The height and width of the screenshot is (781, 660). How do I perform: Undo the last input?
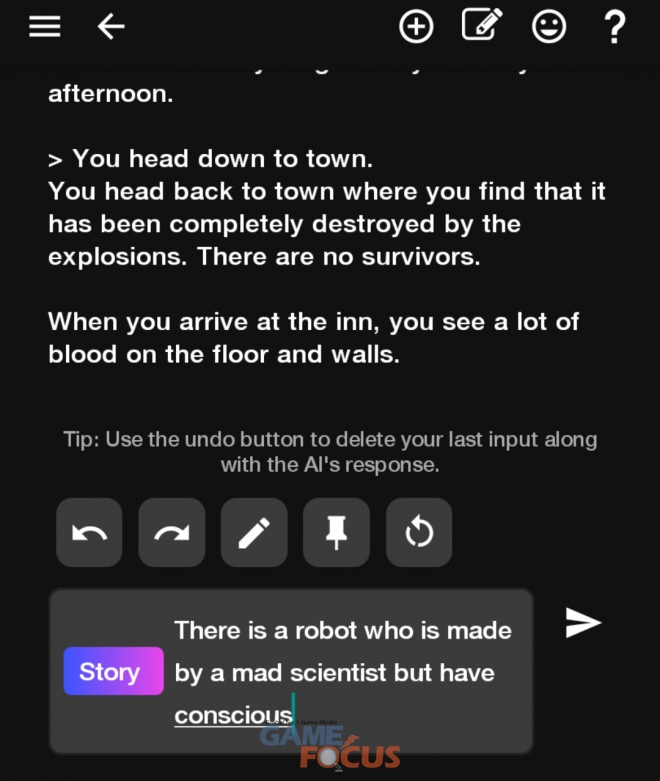pos(90,533)
